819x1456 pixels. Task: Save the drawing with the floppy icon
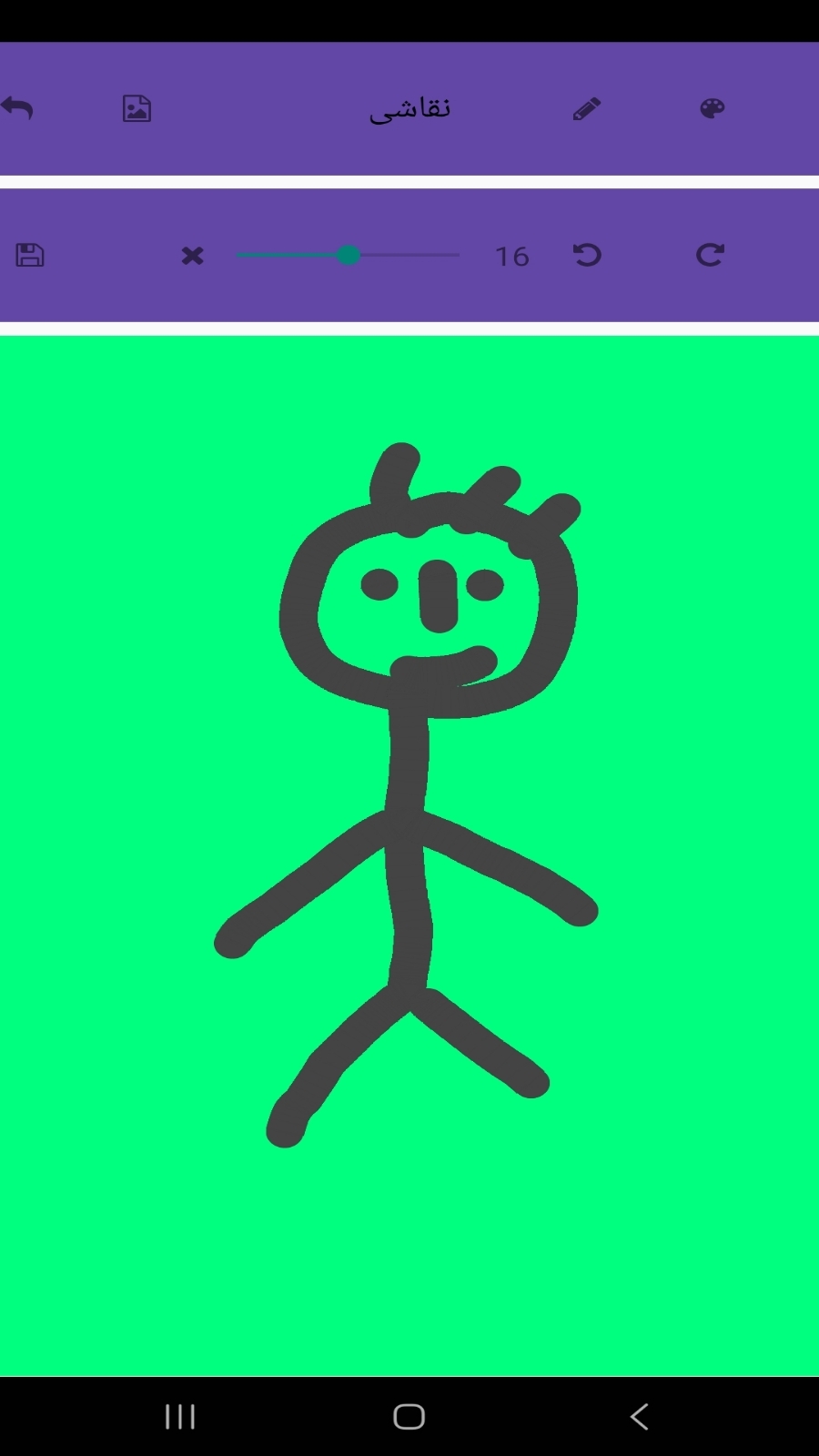(x=30, y=255)
